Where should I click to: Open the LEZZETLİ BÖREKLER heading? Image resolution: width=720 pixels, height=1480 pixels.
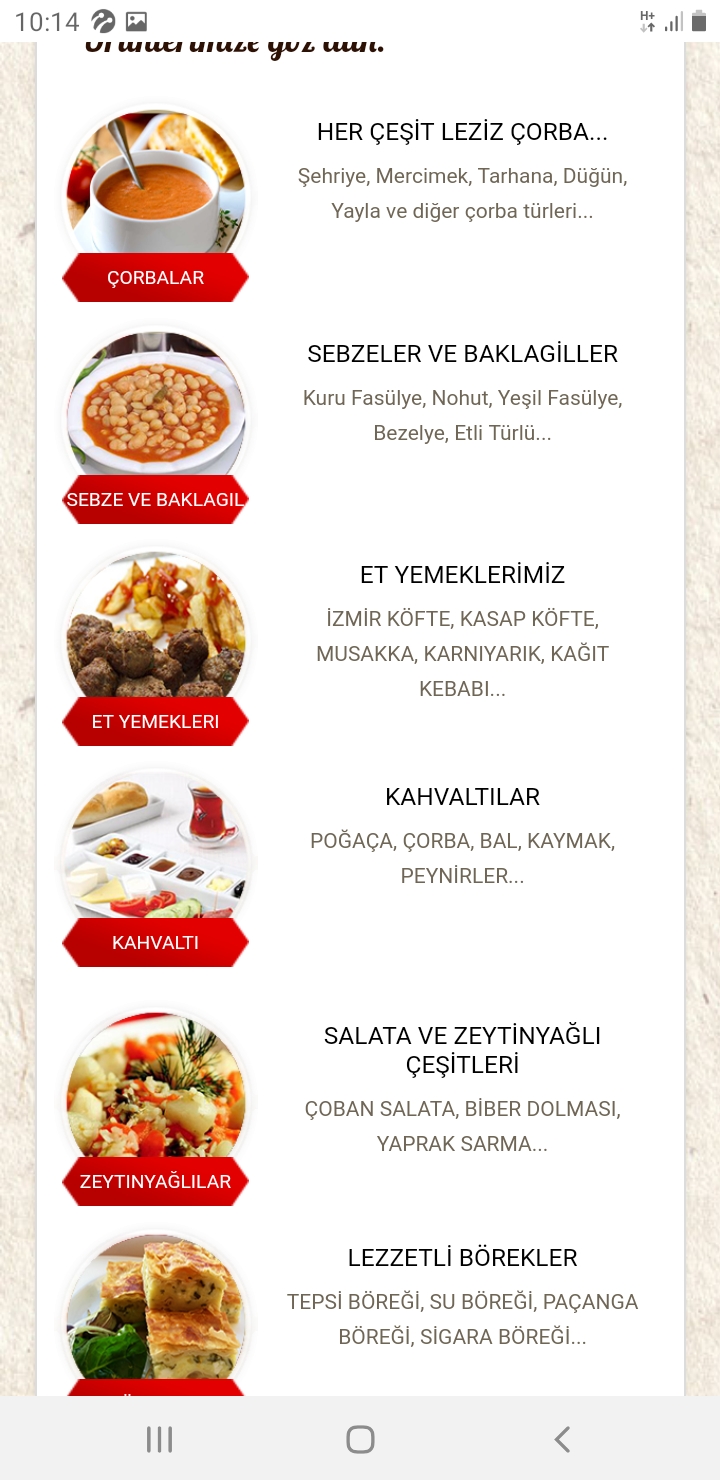pos(462,1258)
